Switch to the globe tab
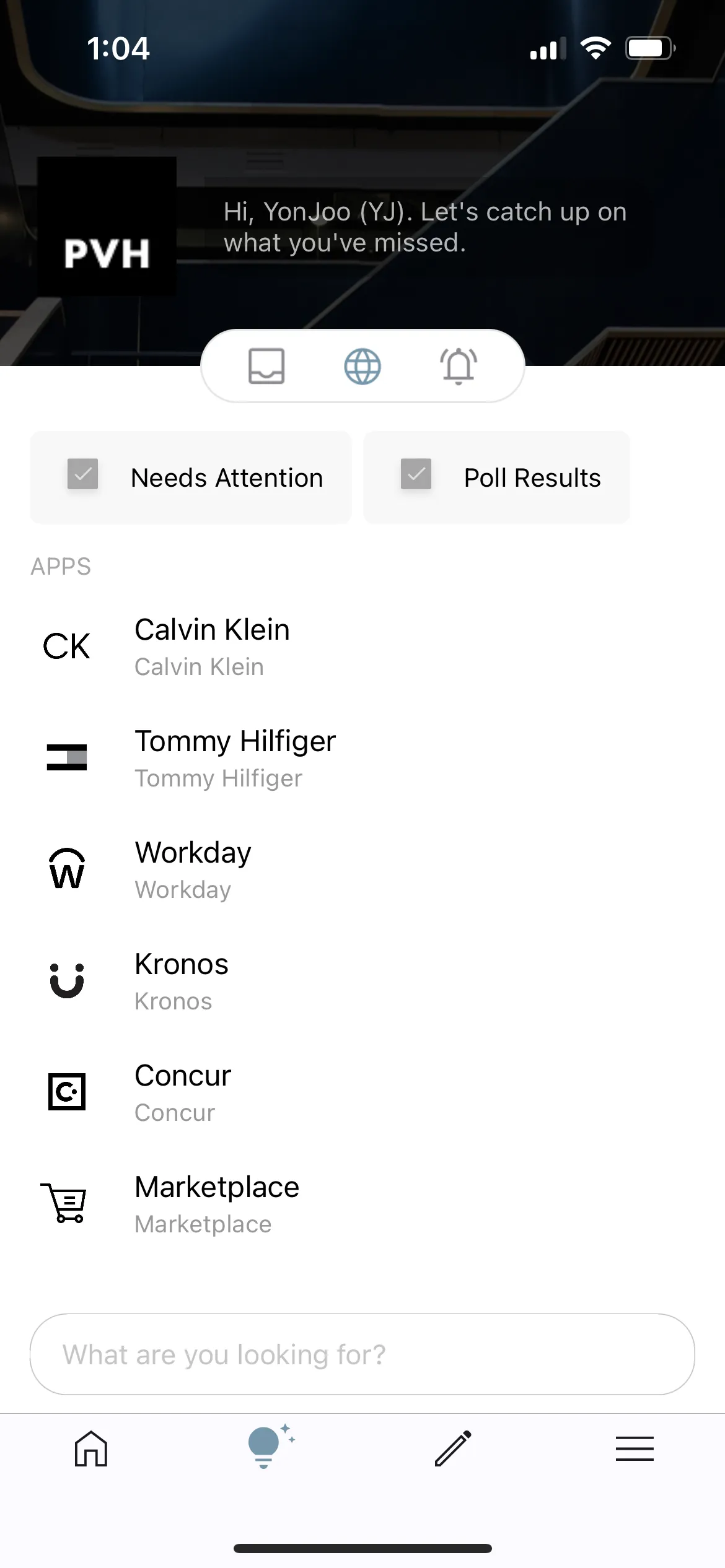Viewport: 725px width, 1568px height. [x=362, y=366]
